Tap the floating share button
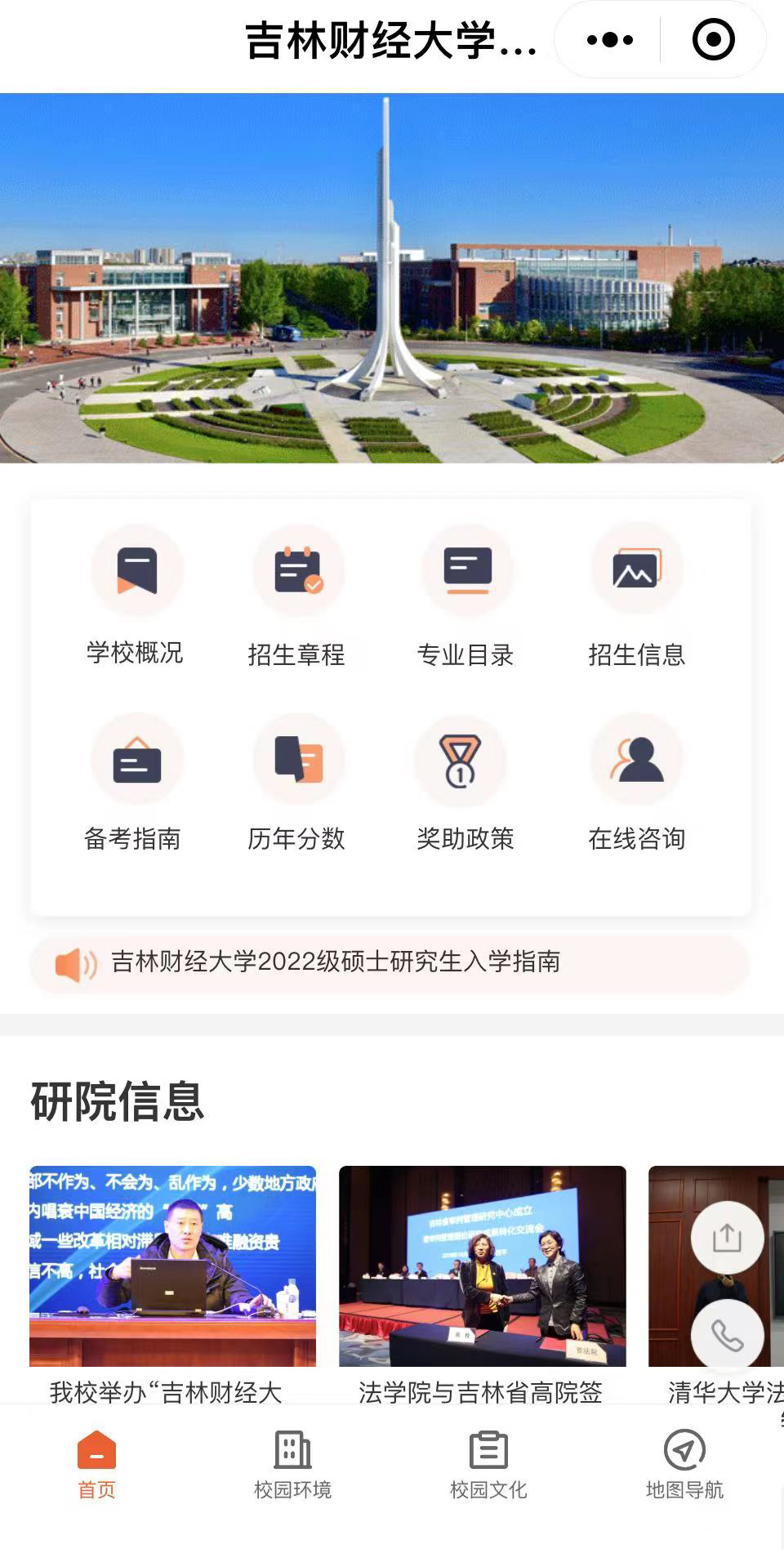This screenshot has width=784, height=1549. pyautogui.click(x=727, y=1238)
